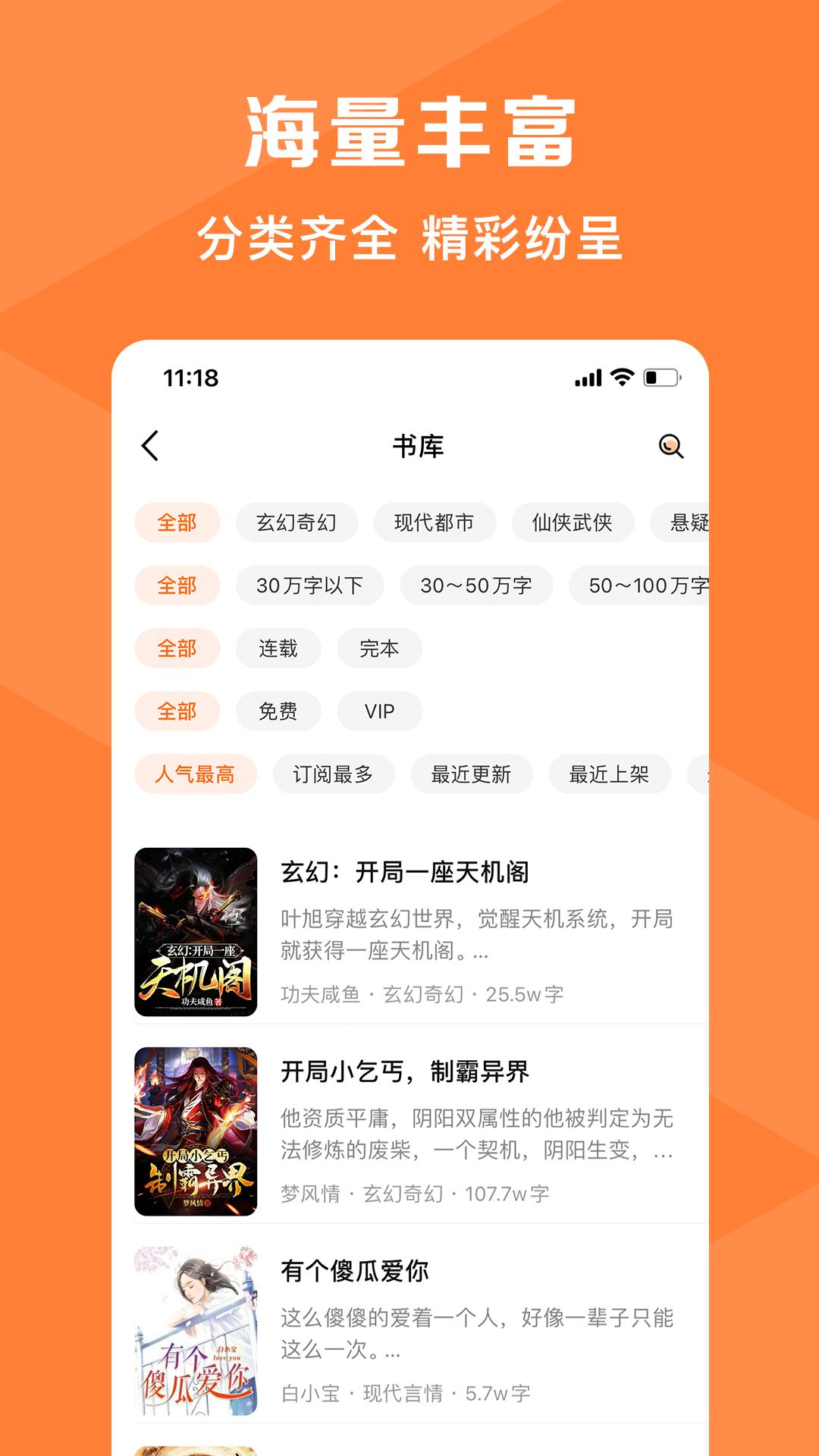Select the 50~100万字 length option
The height and width of the screenshot is (1456, 819).
pos(640,585)
